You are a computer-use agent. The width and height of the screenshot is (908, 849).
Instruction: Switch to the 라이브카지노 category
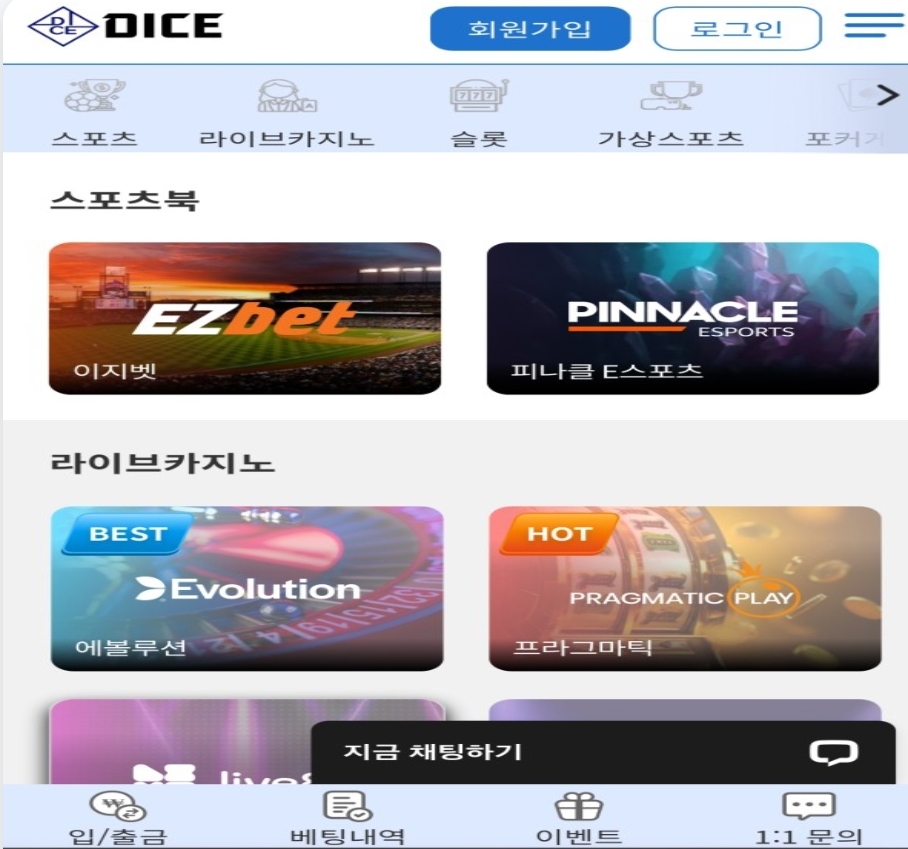coord(286,114)
